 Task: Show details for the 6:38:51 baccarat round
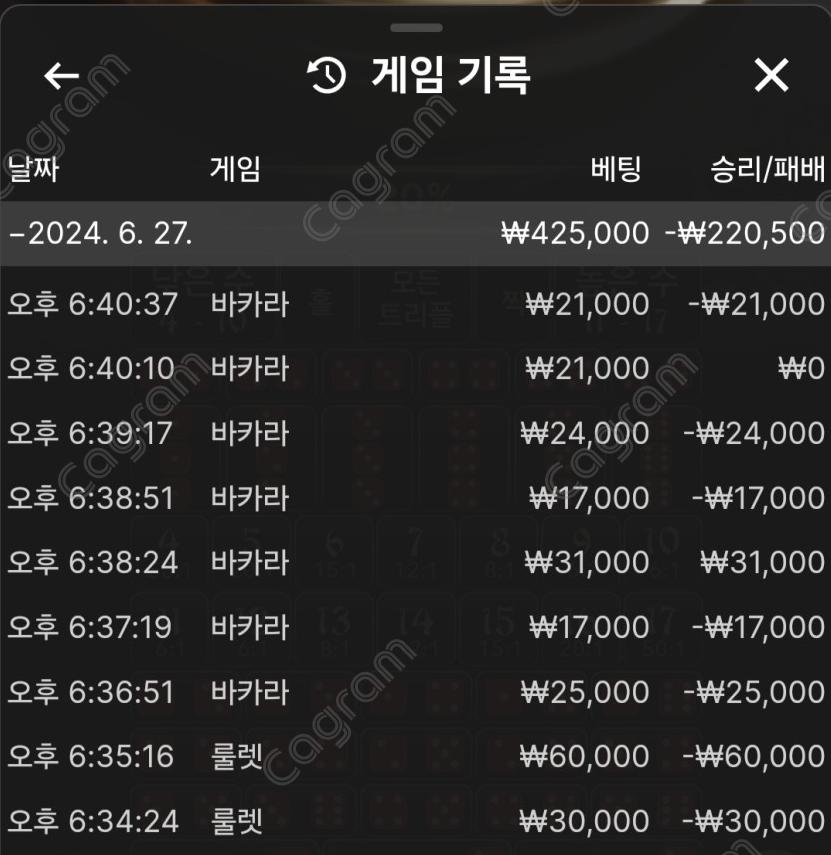pyautogui.click(x=415, y=498)
